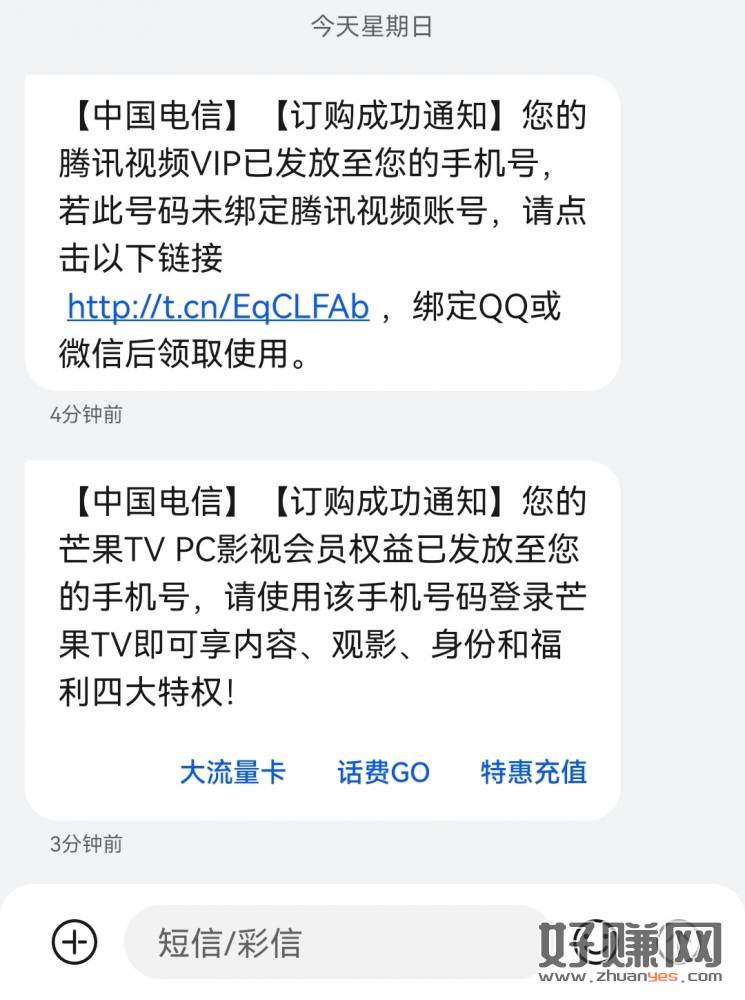
Task: Open the 话费GO shortcut
Action: tap(383, 772)
